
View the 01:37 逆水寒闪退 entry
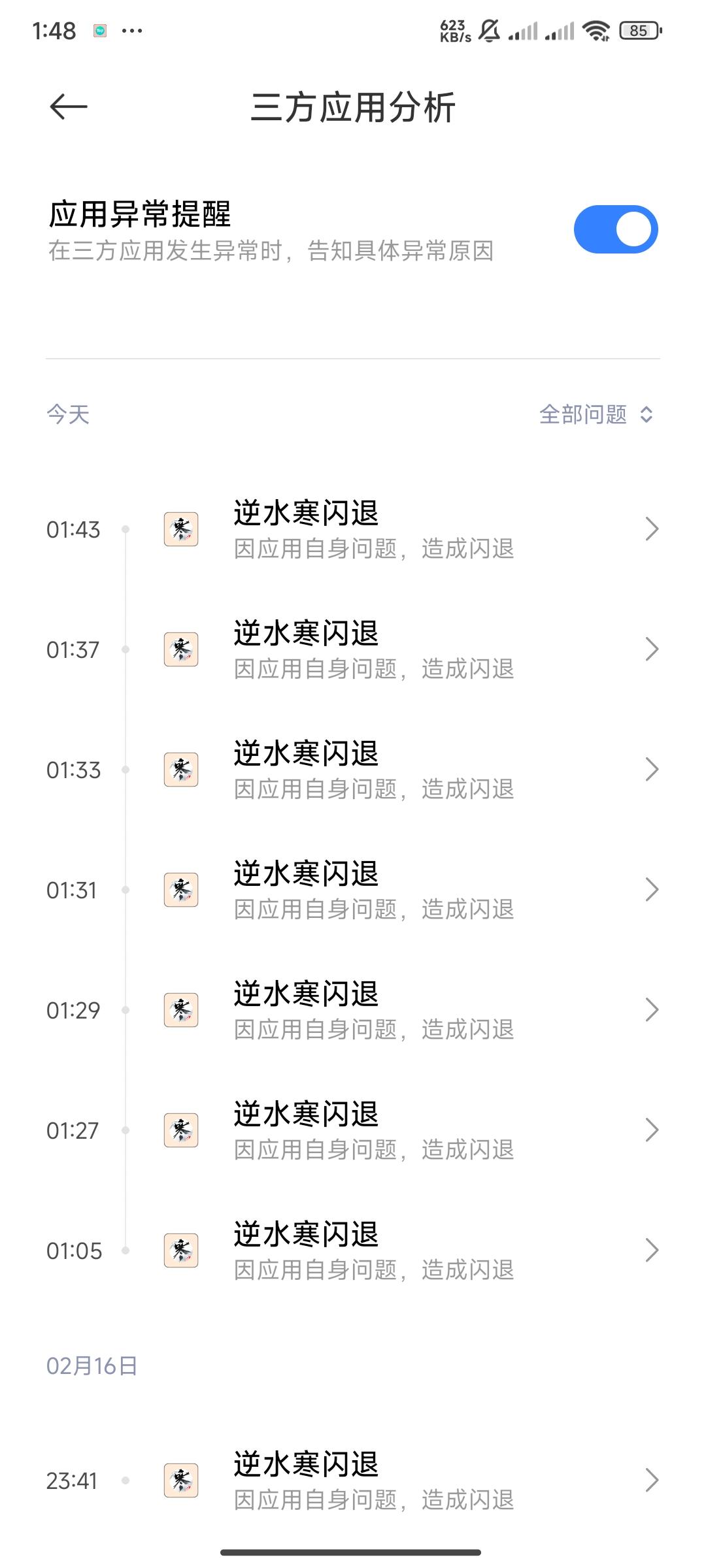click(373, 649)
